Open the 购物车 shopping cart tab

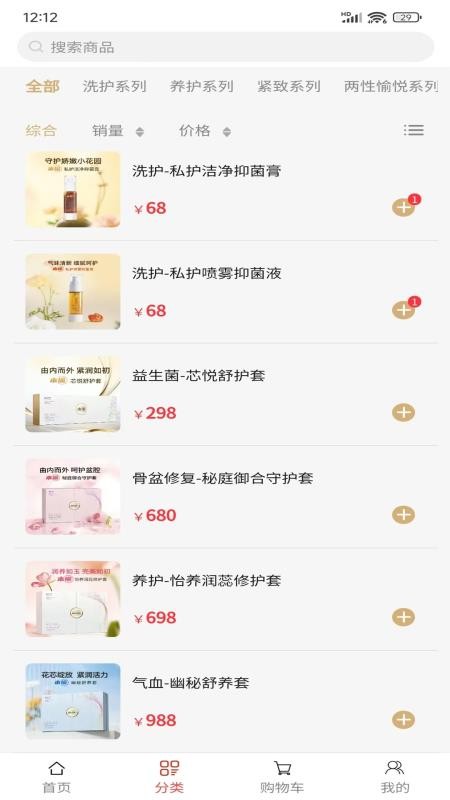[282, 777]
